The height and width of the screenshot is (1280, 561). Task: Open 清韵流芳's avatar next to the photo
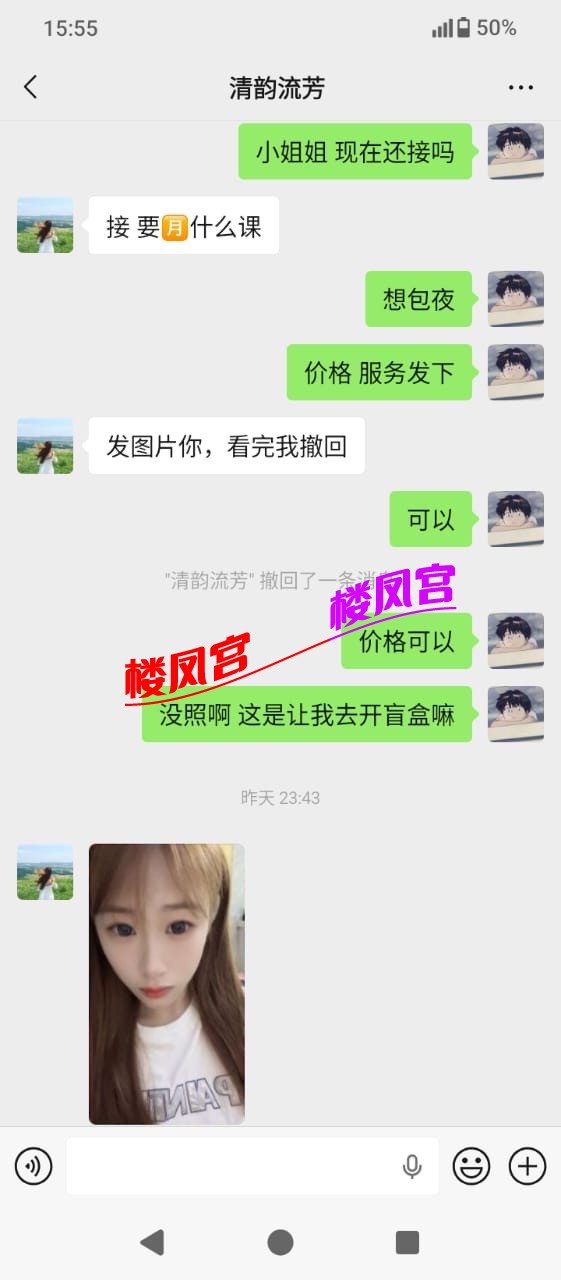click(x=45, y=872)
